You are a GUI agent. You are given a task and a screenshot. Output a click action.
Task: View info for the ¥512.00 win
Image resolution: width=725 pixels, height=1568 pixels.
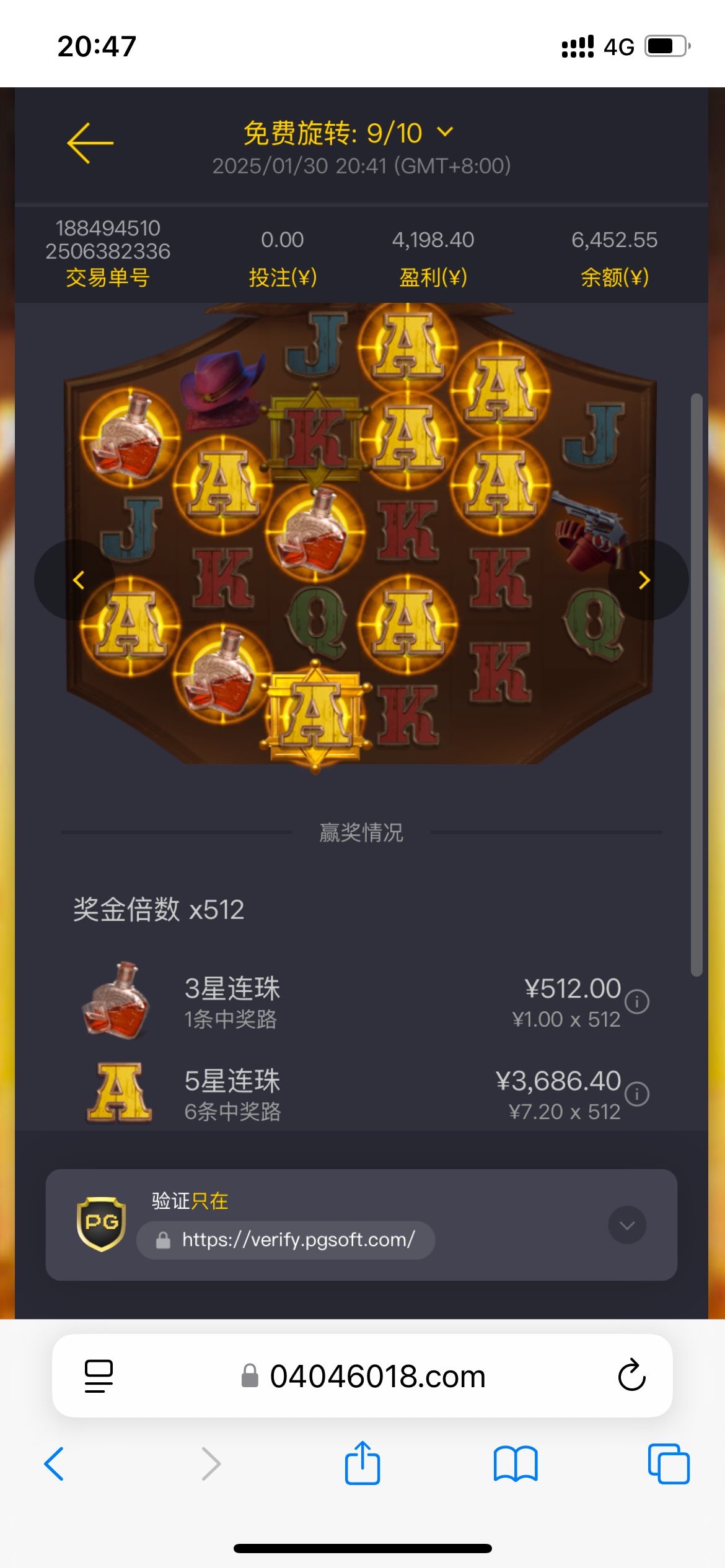(x=637, y=1001)
